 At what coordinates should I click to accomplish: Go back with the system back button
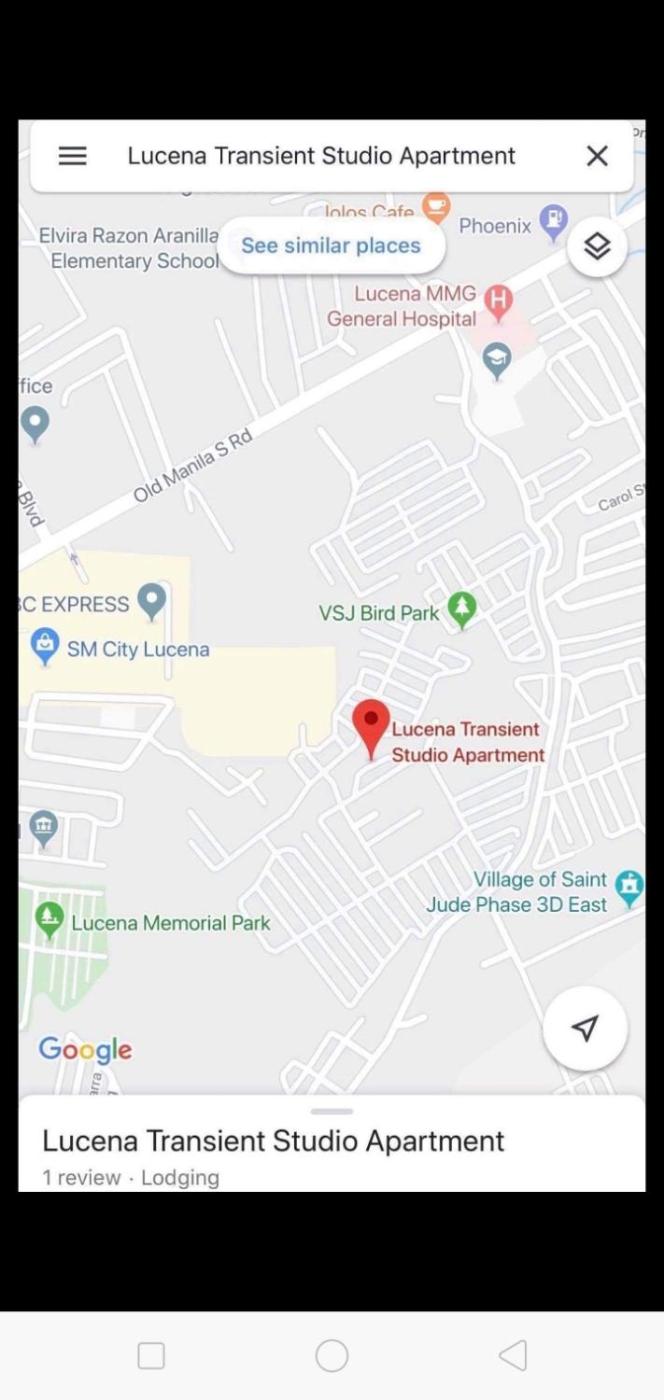512,1356
